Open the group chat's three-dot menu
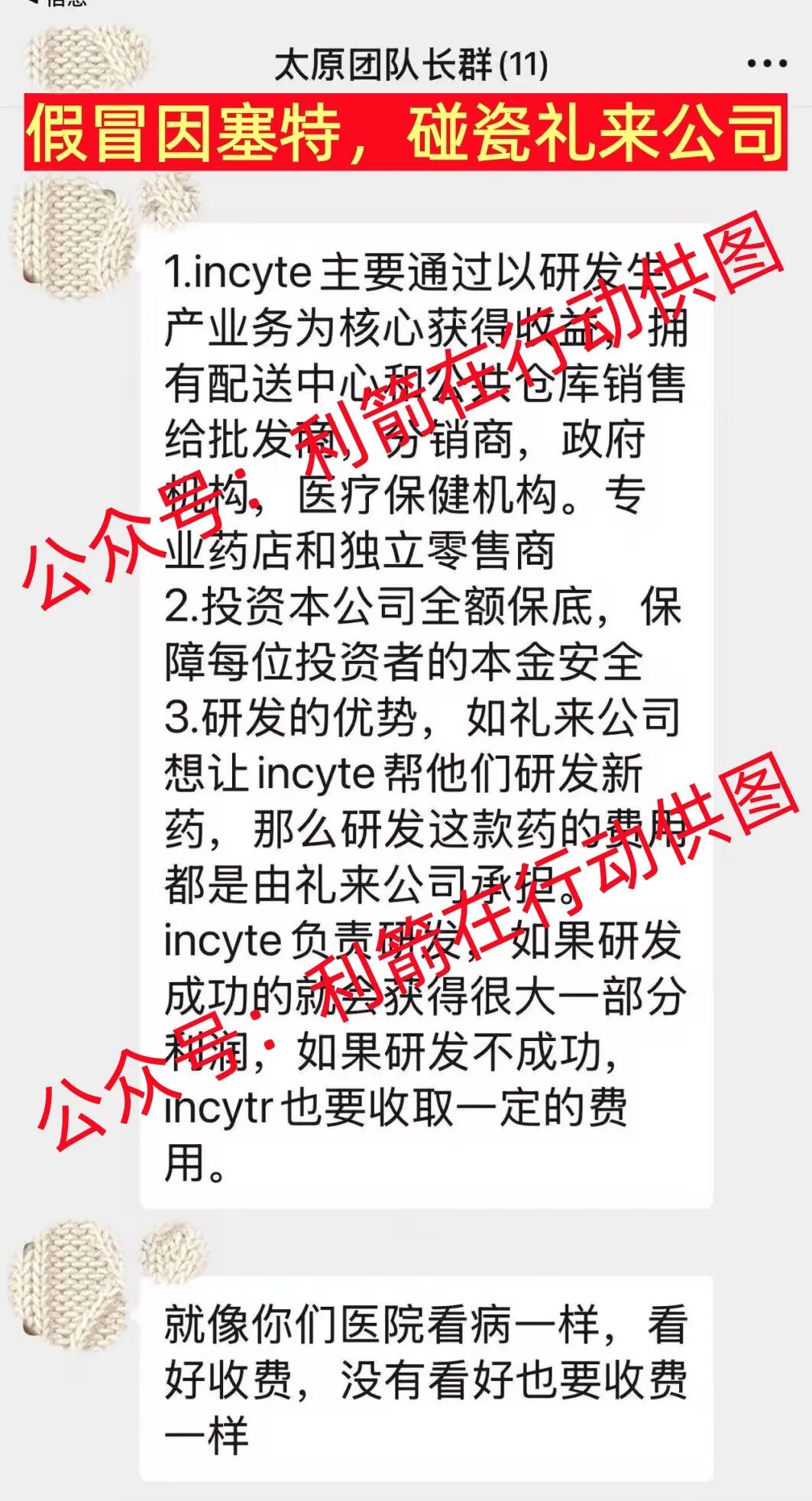Image resolution: width=812 pixels, height=1501 pixels. pyautogui.click(x=766, y=64)
